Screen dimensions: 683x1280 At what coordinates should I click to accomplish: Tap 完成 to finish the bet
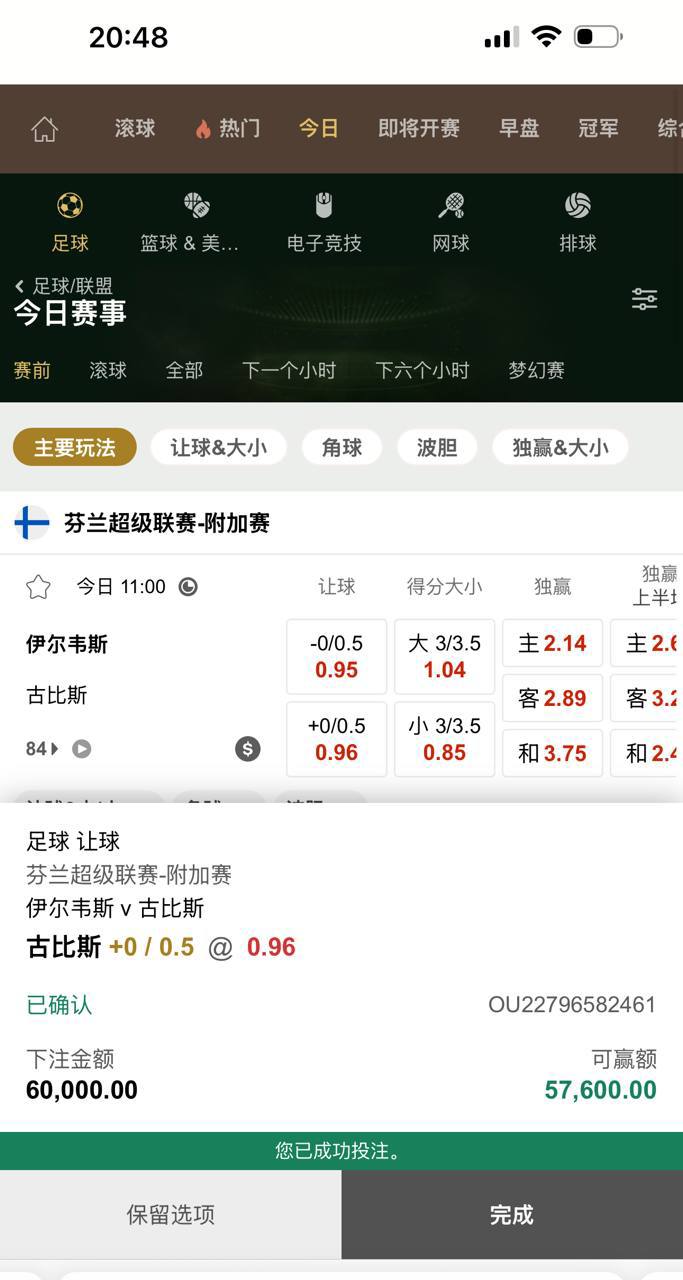coord(511,1214)
